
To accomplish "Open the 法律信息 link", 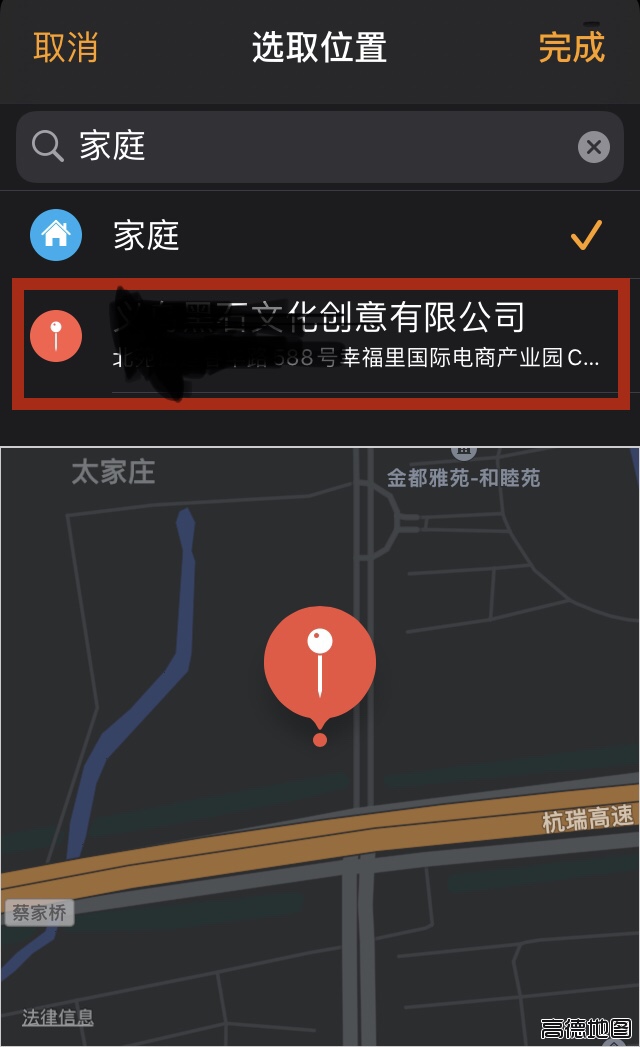I will [x=58, y=1018].
